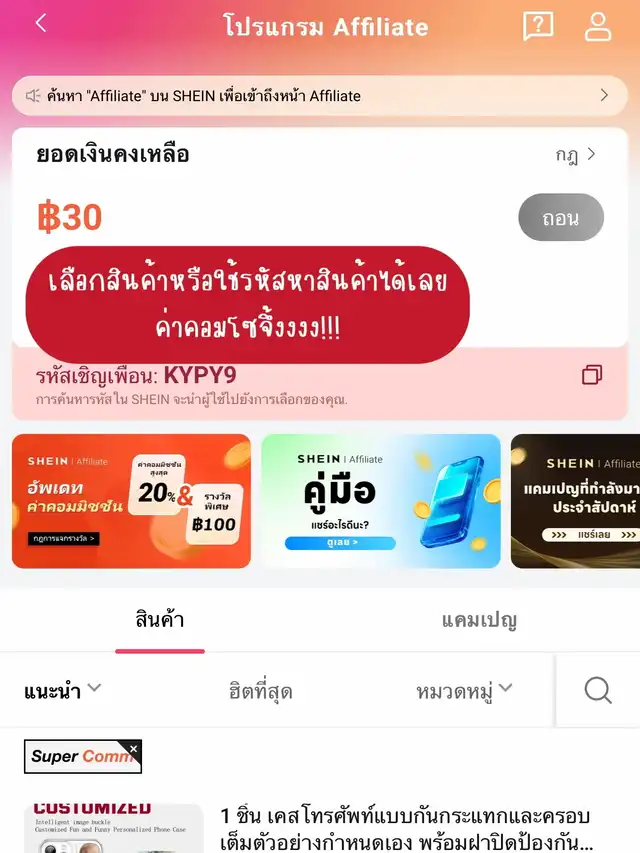Viewport: 640px width, 853px height.
Task: Sort by most popular (ฮิตที่สุด)
Action: coord(260,690)
